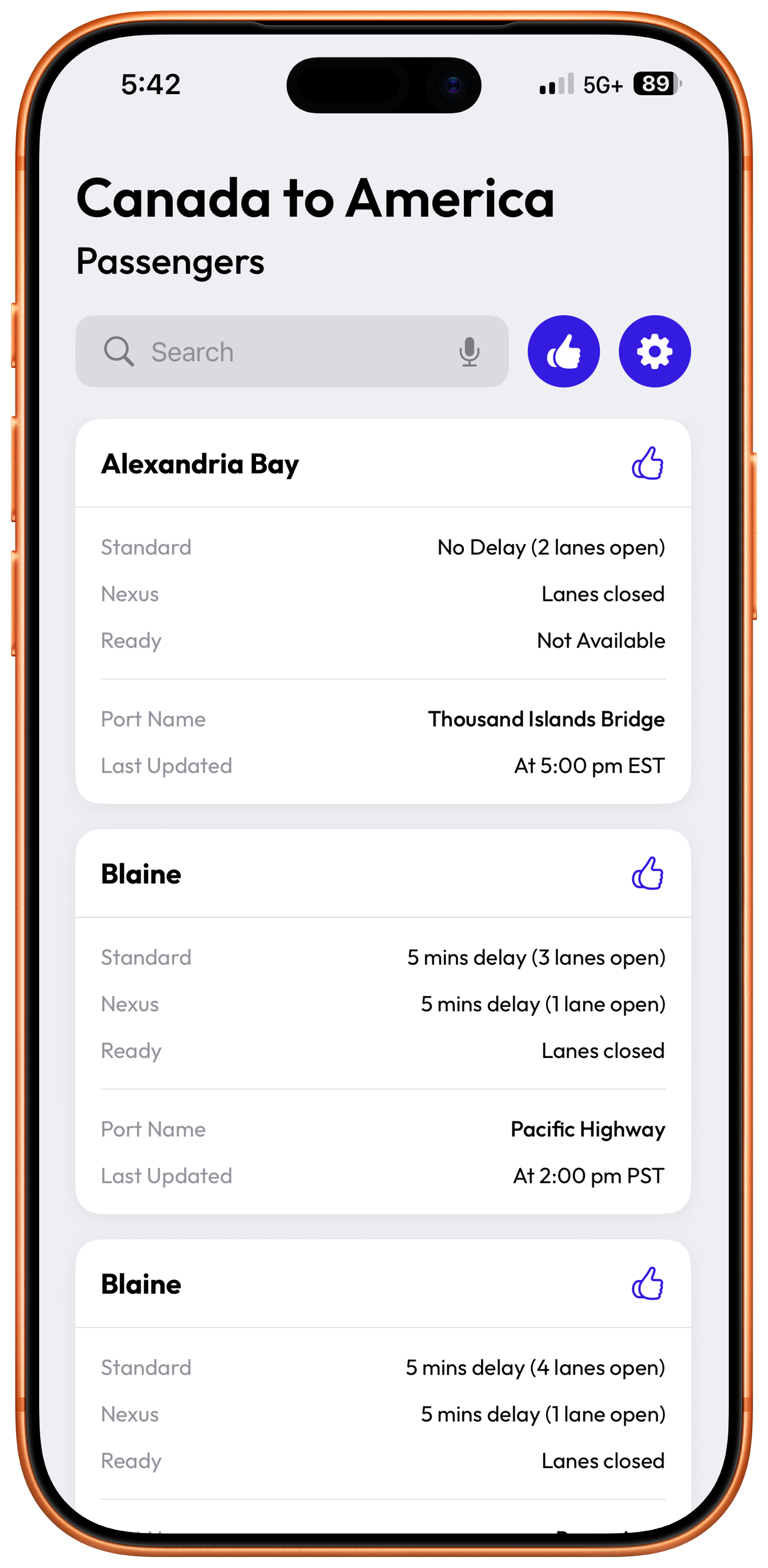
Task: Like the Blaine crossing with 4 lanes open
Action: [x=647, y=1284]
